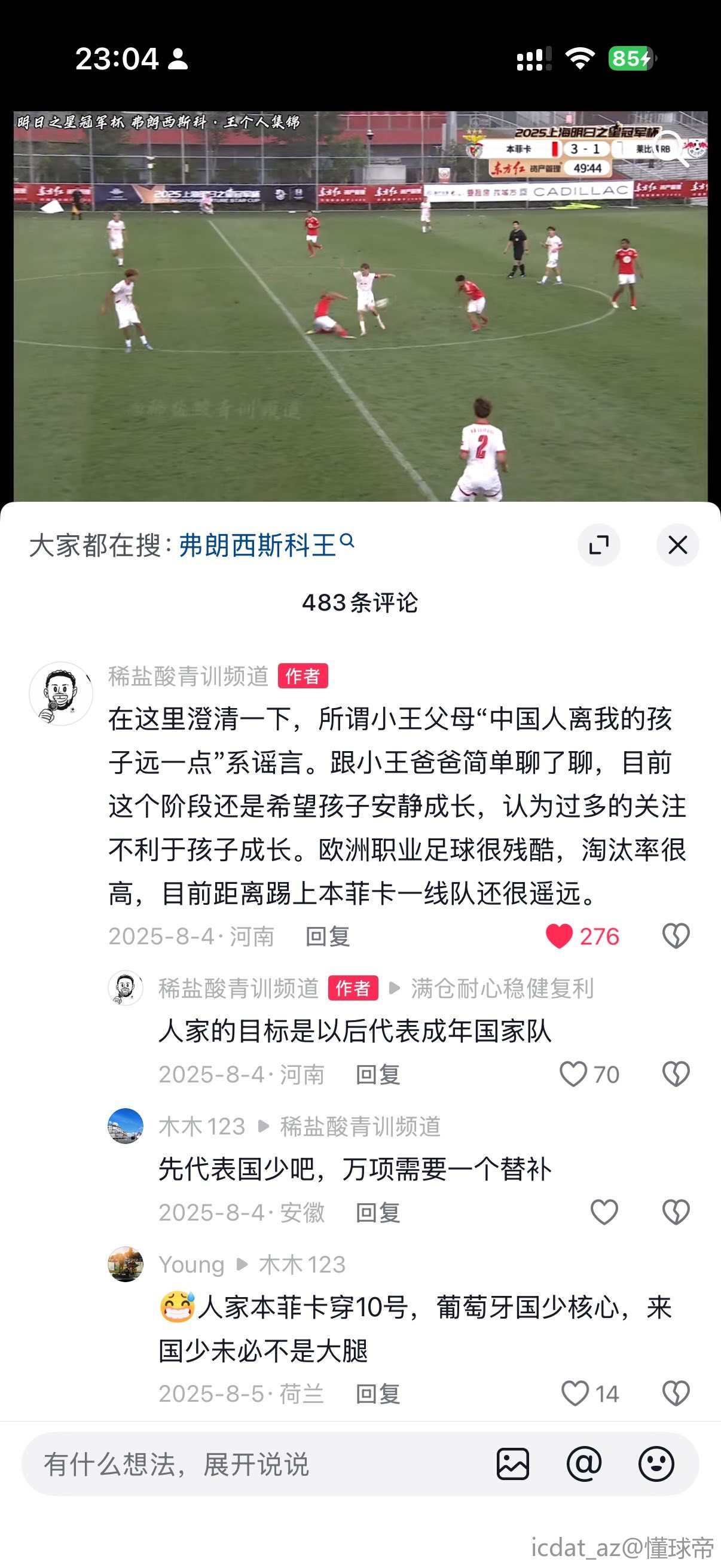
Task: Dislike the author's clarification comment
Action: (676, 936)
